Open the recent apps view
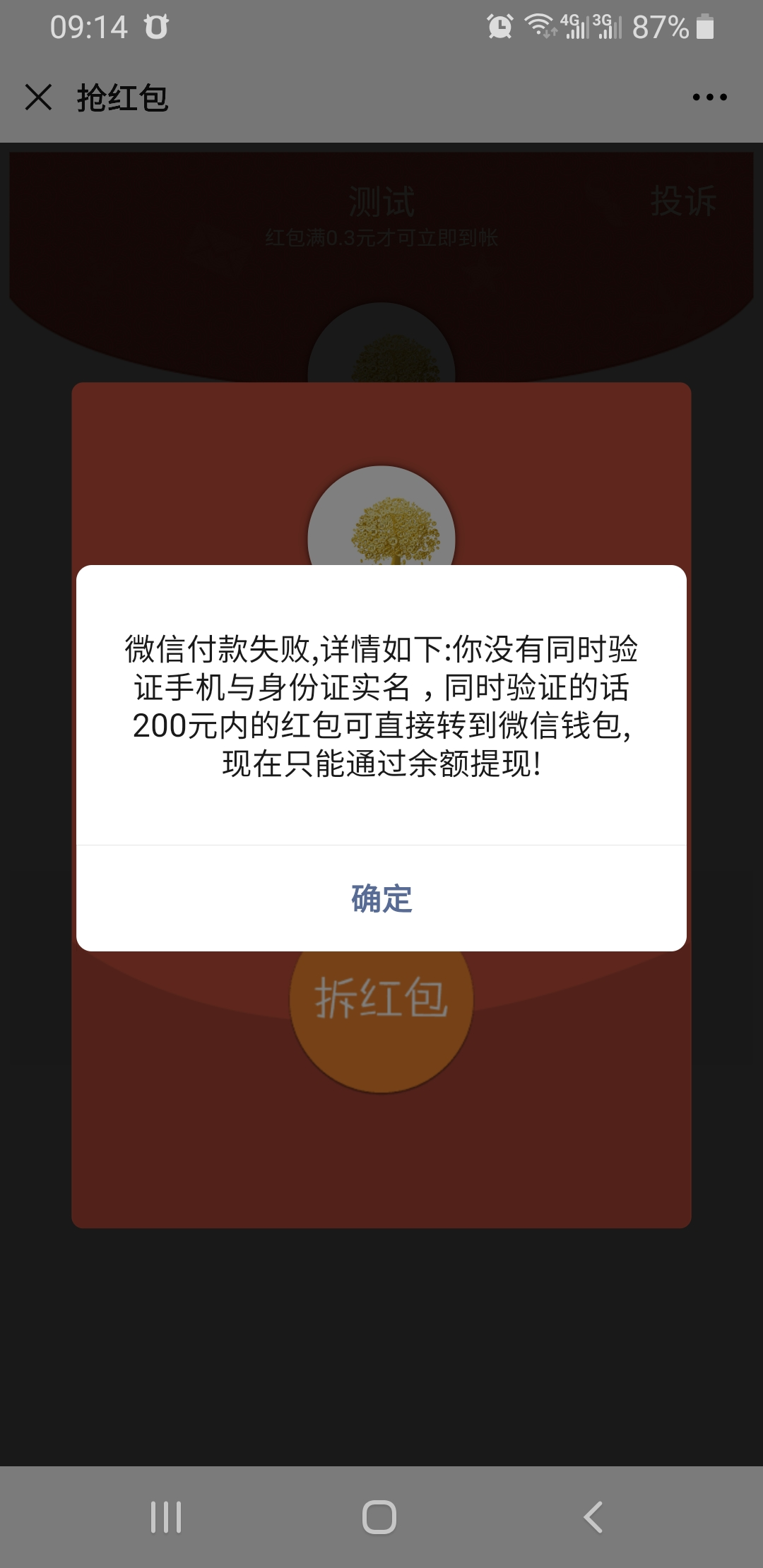763x1568 pixels. click(x=166, y=1516)
